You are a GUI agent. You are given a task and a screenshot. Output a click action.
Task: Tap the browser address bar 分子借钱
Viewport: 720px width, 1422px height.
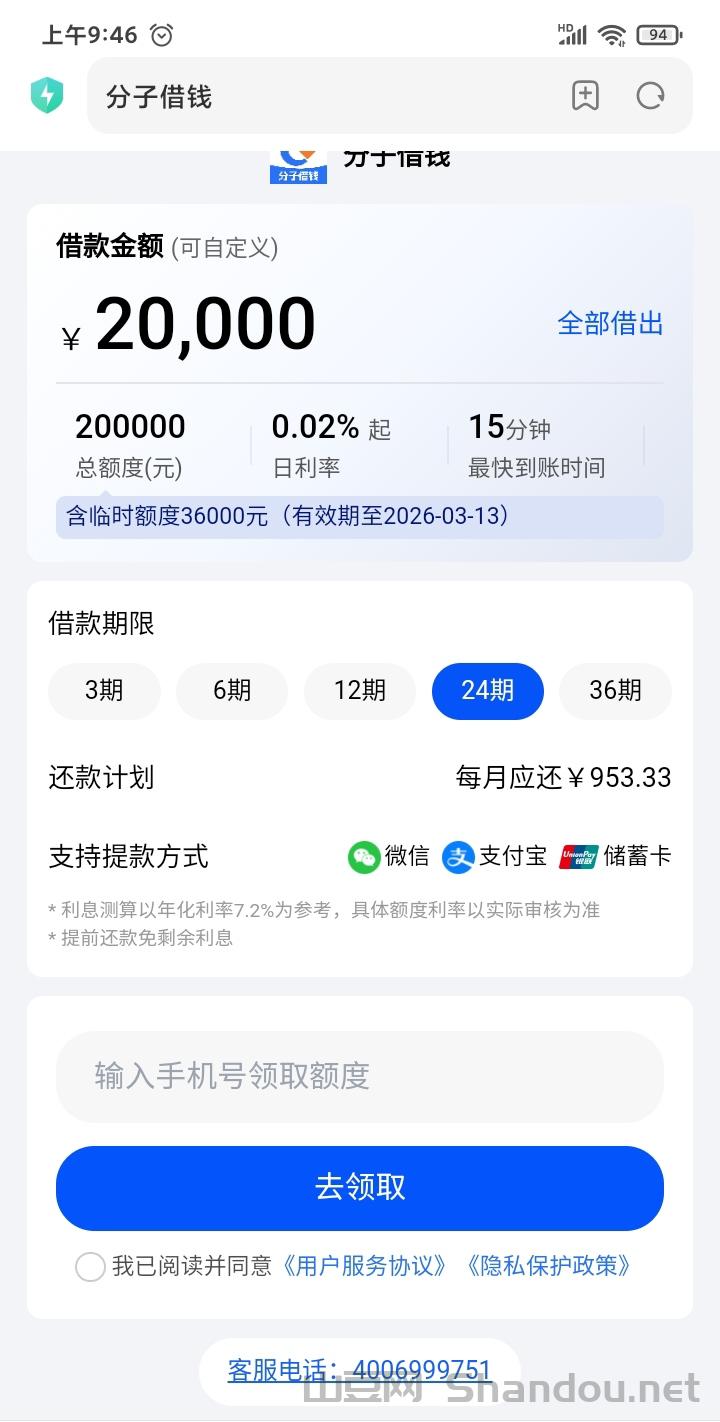(300, 97)
